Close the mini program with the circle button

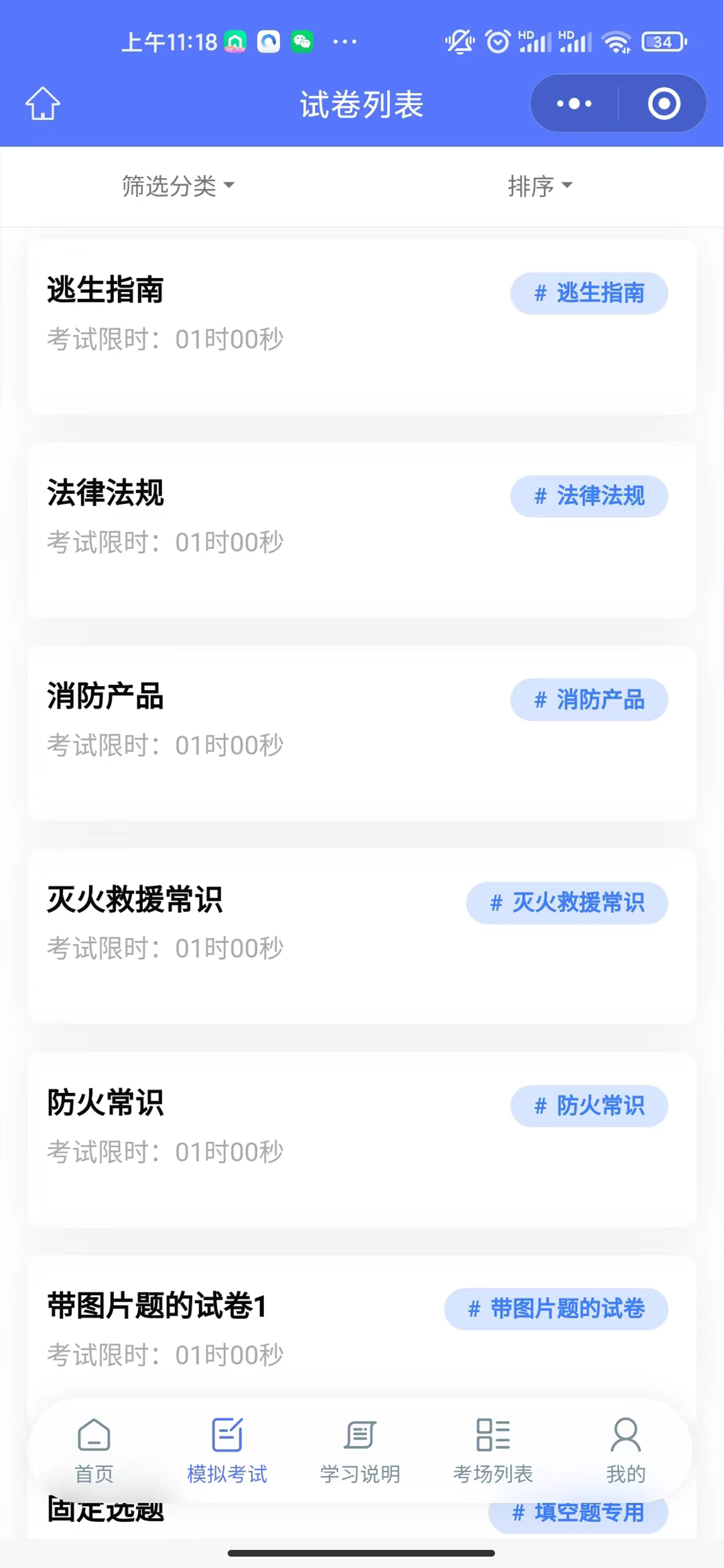pos(664,104)
